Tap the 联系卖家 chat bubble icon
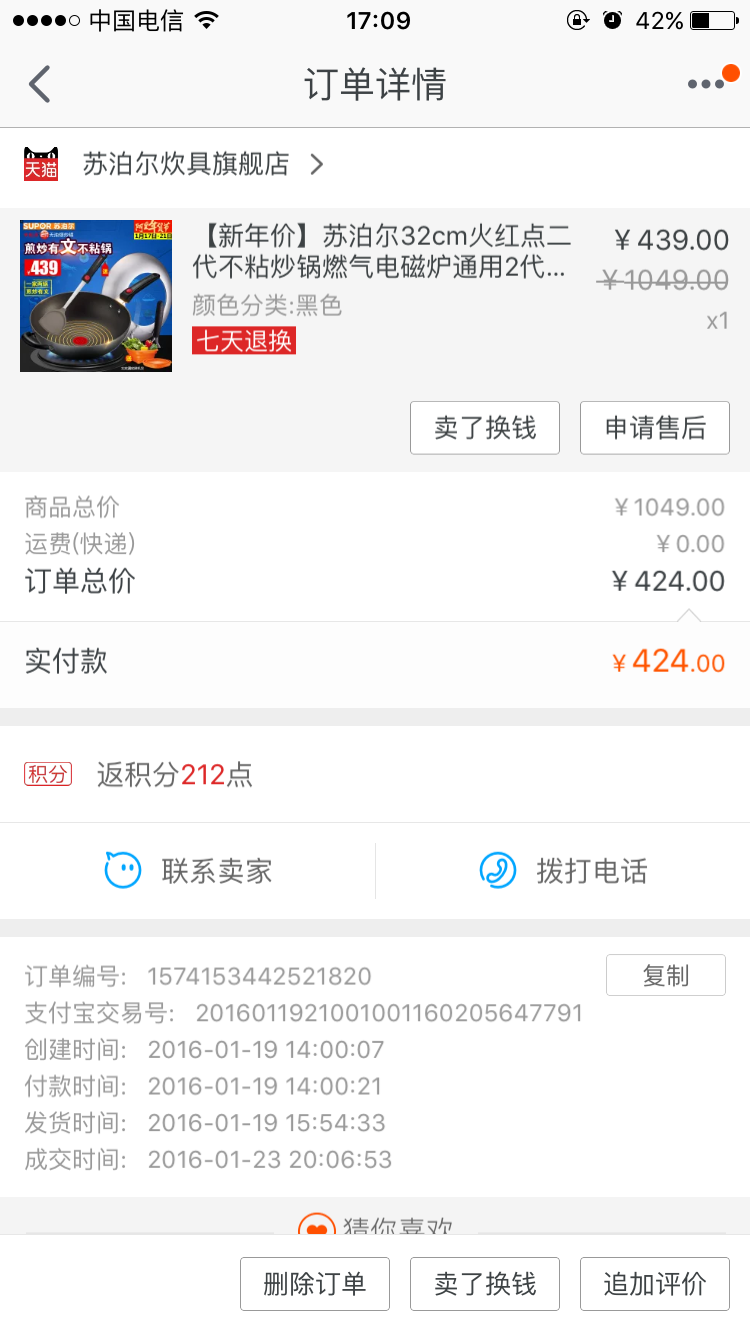Viewport: 750px width, 1334px height. coord(120,871)
